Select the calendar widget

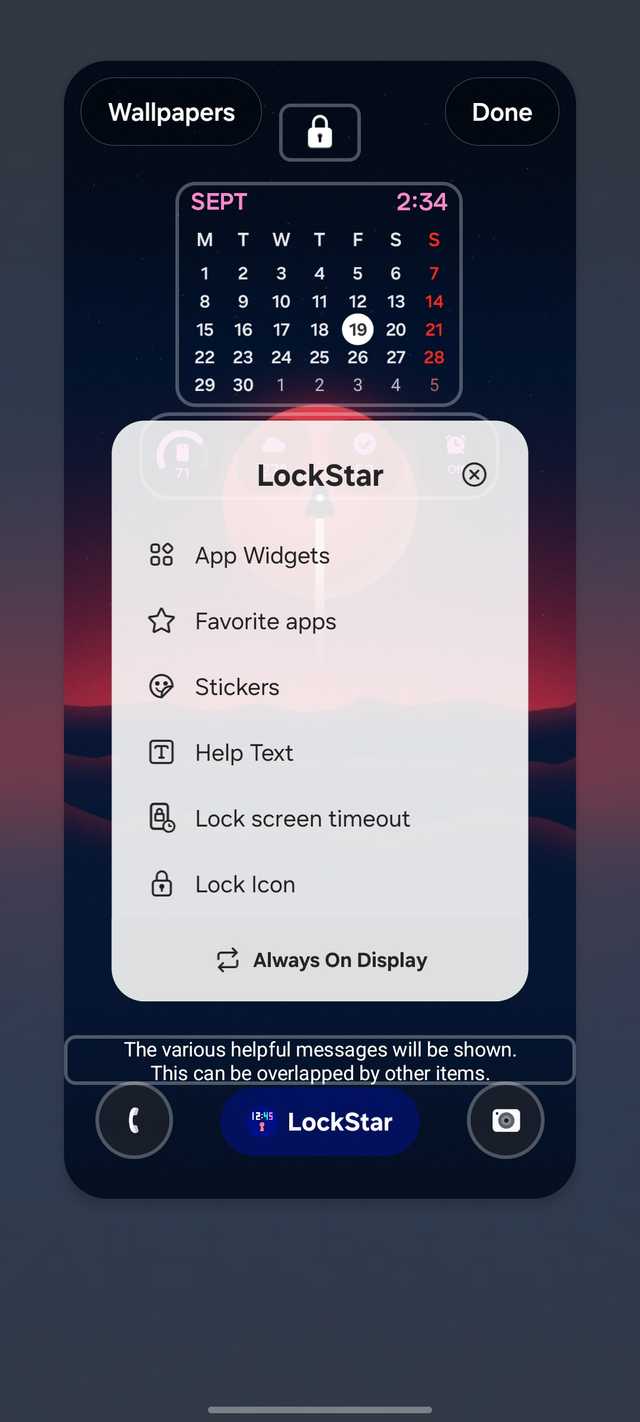(319, 294)
